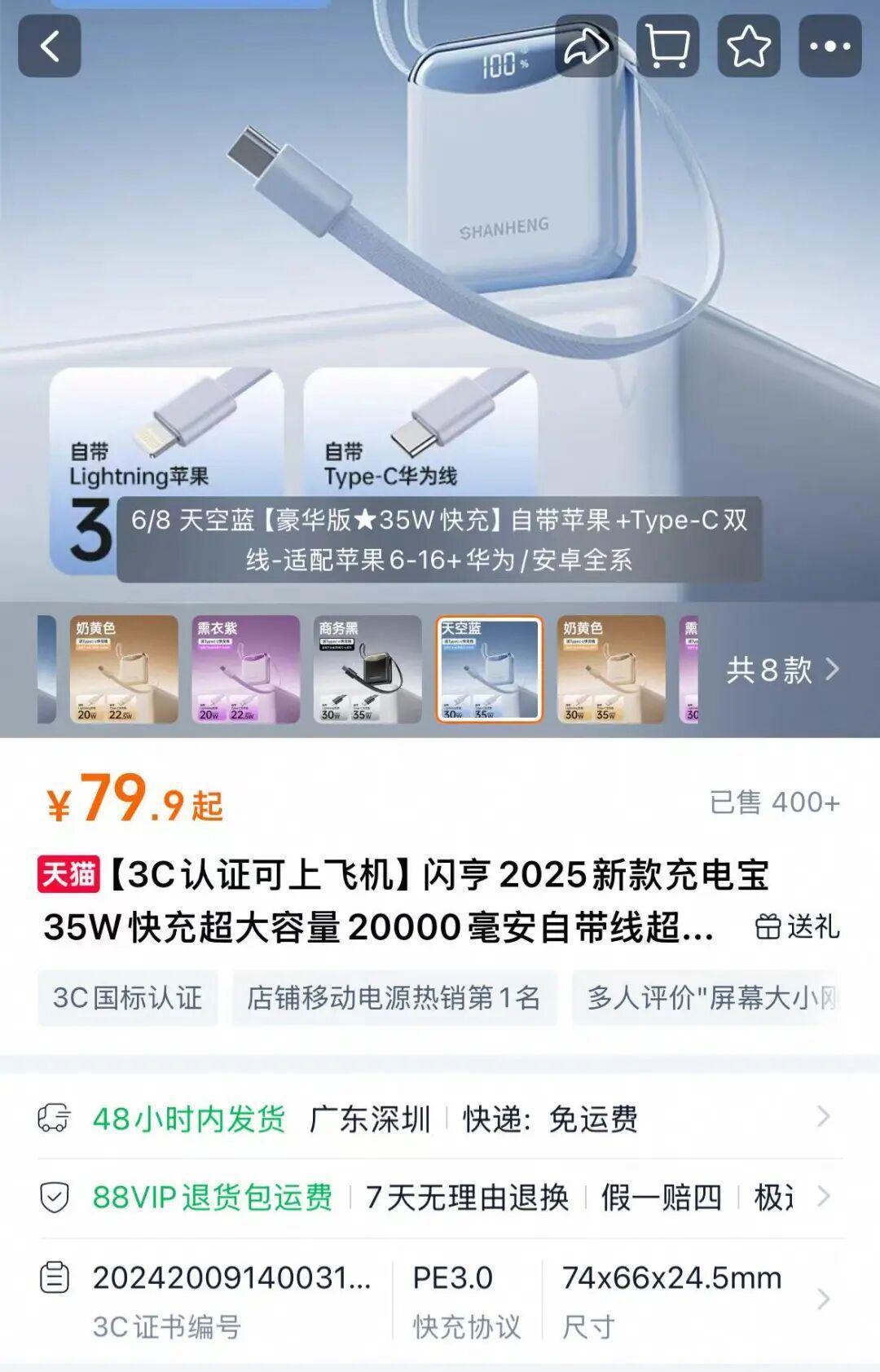Image resolution: width=880 pixels, height=1372 pixels.
Task: Open the shopping cart
Action: pyautogui.click(x=667, y=46)
